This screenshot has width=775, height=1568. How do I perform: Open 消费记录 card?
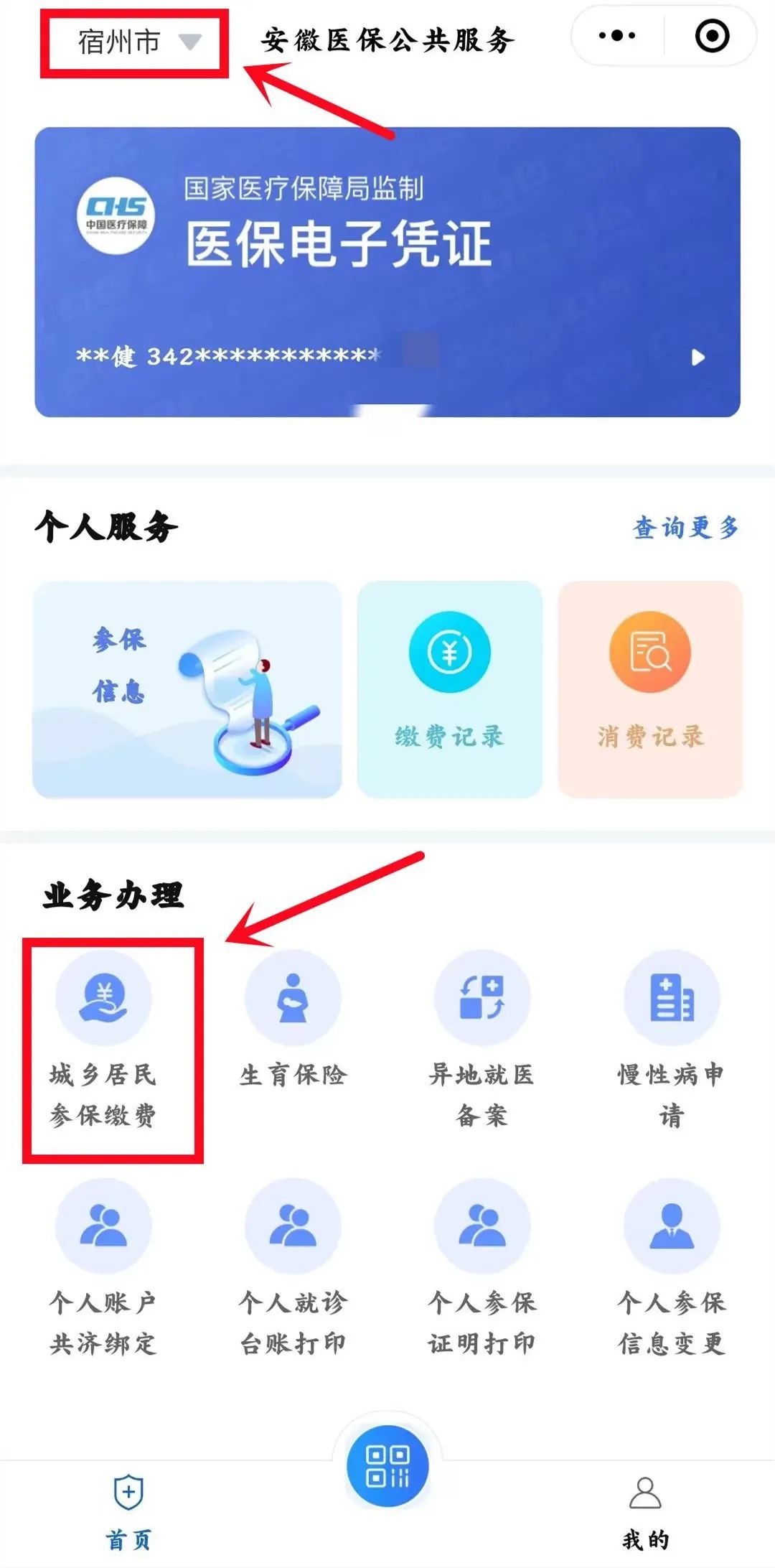[x=650, y=690]
